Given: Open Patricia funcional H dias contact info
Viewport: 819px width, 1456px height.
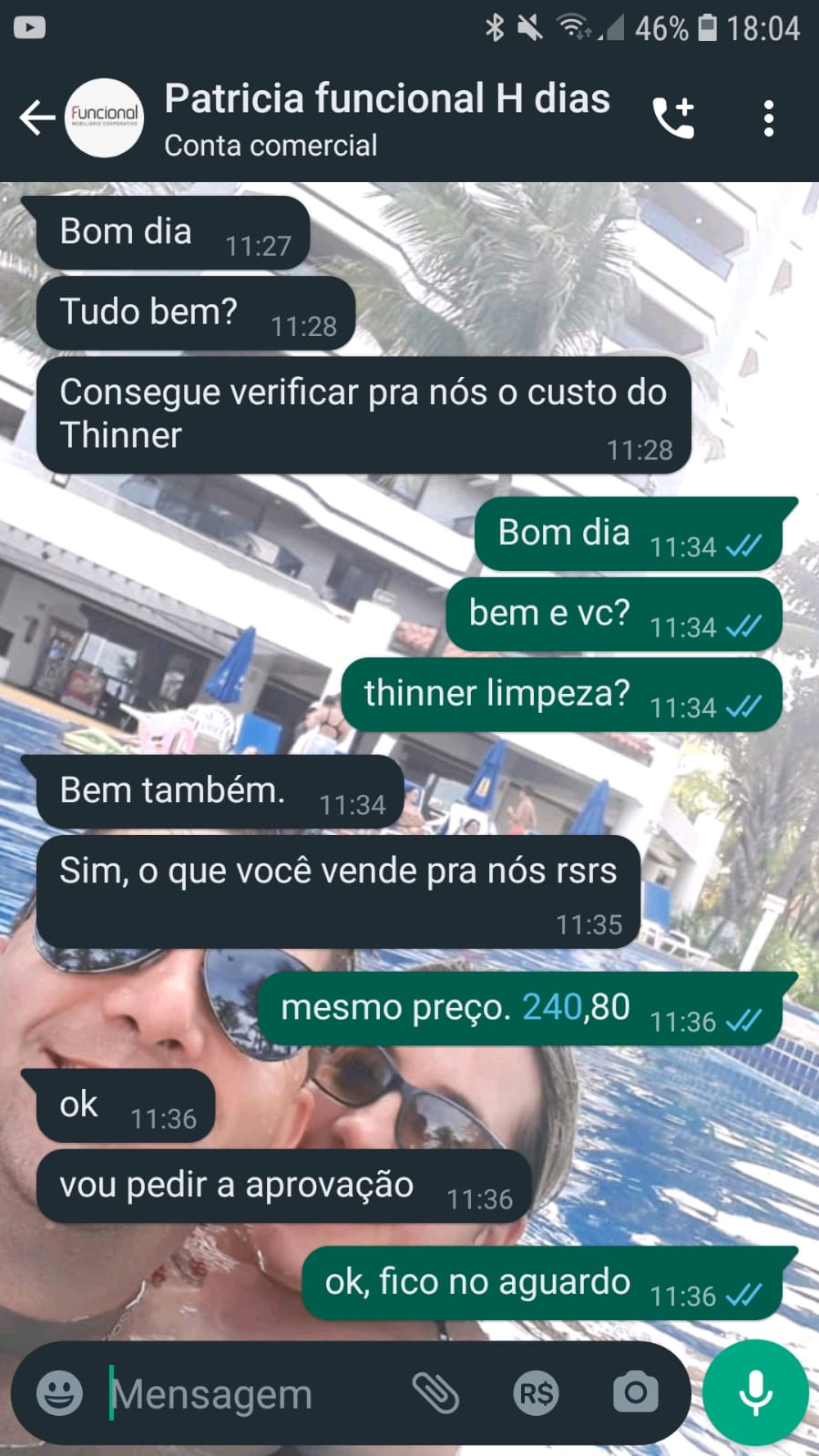Looking at the screenshot, I should coord(386,117).
